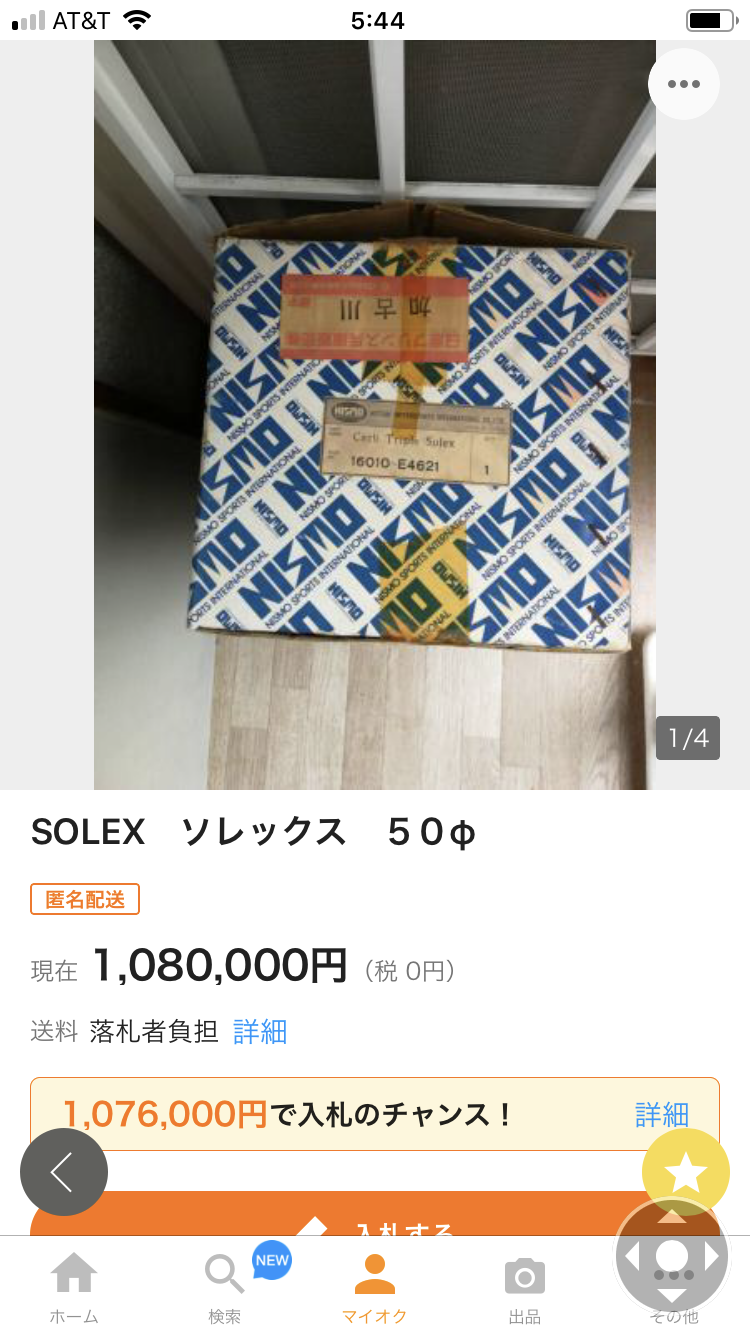
Task: Tap the floating AssistiveTouch control button
Action: pyautogui.click(x=672, y=1256)
